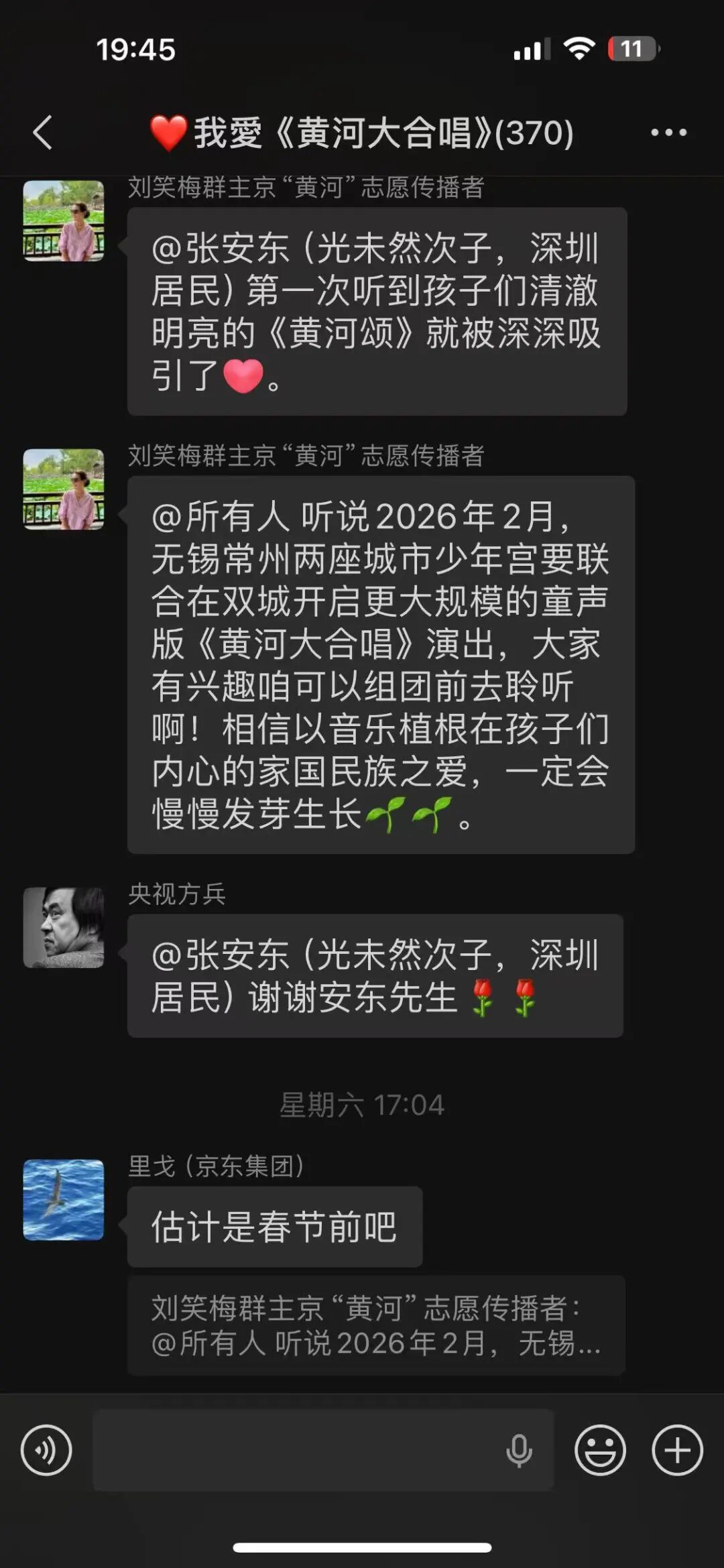Open the group chat details menu
Viewport: 724px width, 1568px height.
(668, 133)
